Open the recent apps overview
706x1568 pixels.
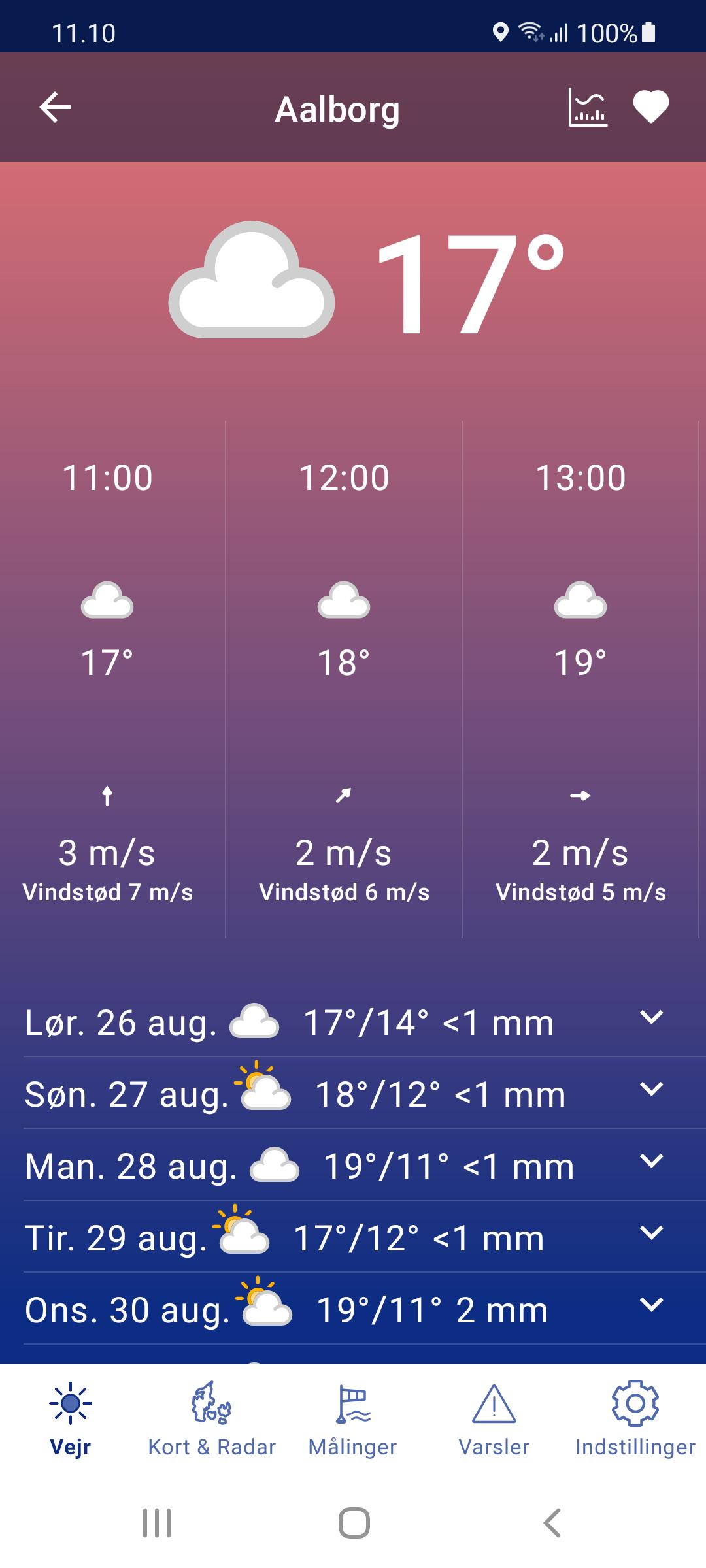(x=157, y=1523)
